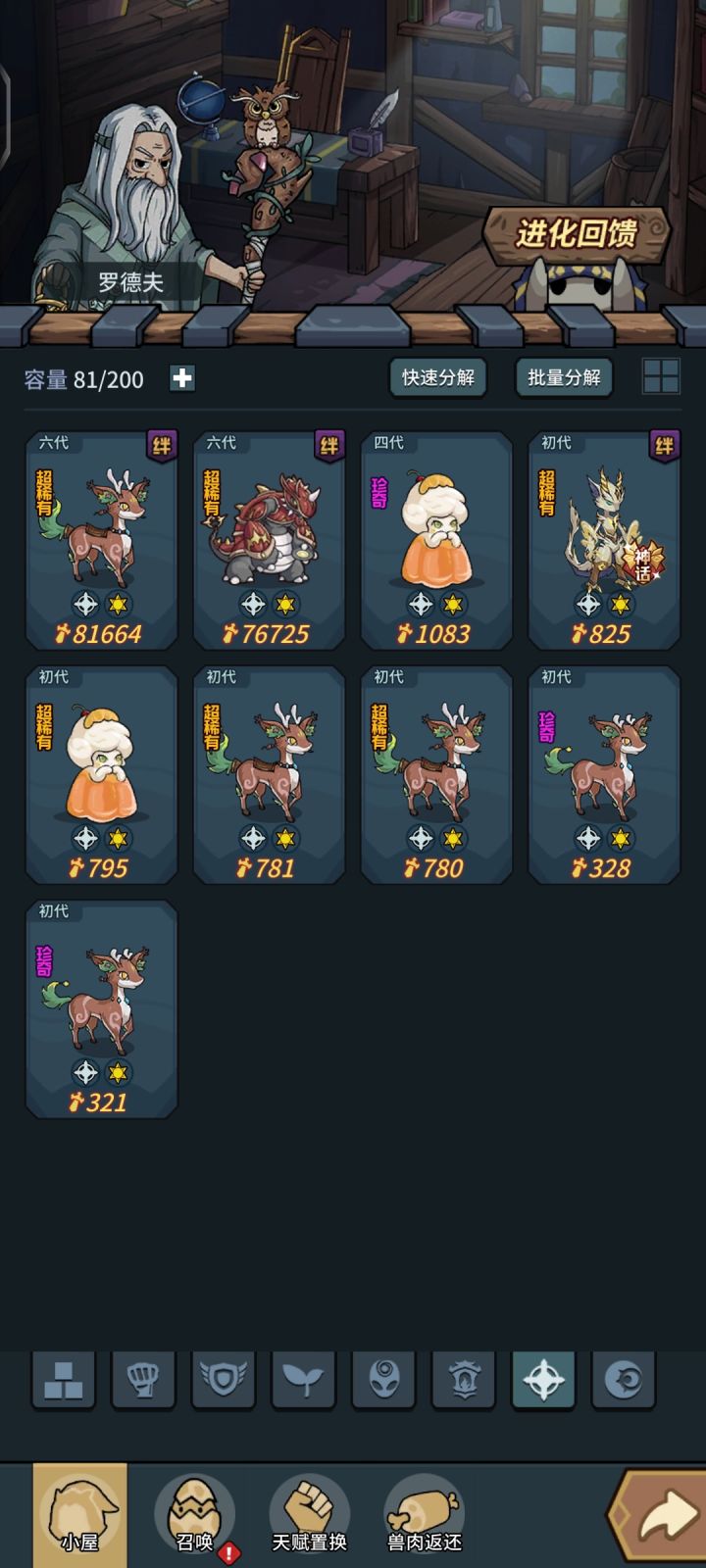Viewport: 706px width, 1568px height.
Task: Toggle the highlighted compass filter
Action: [542, 1380]
